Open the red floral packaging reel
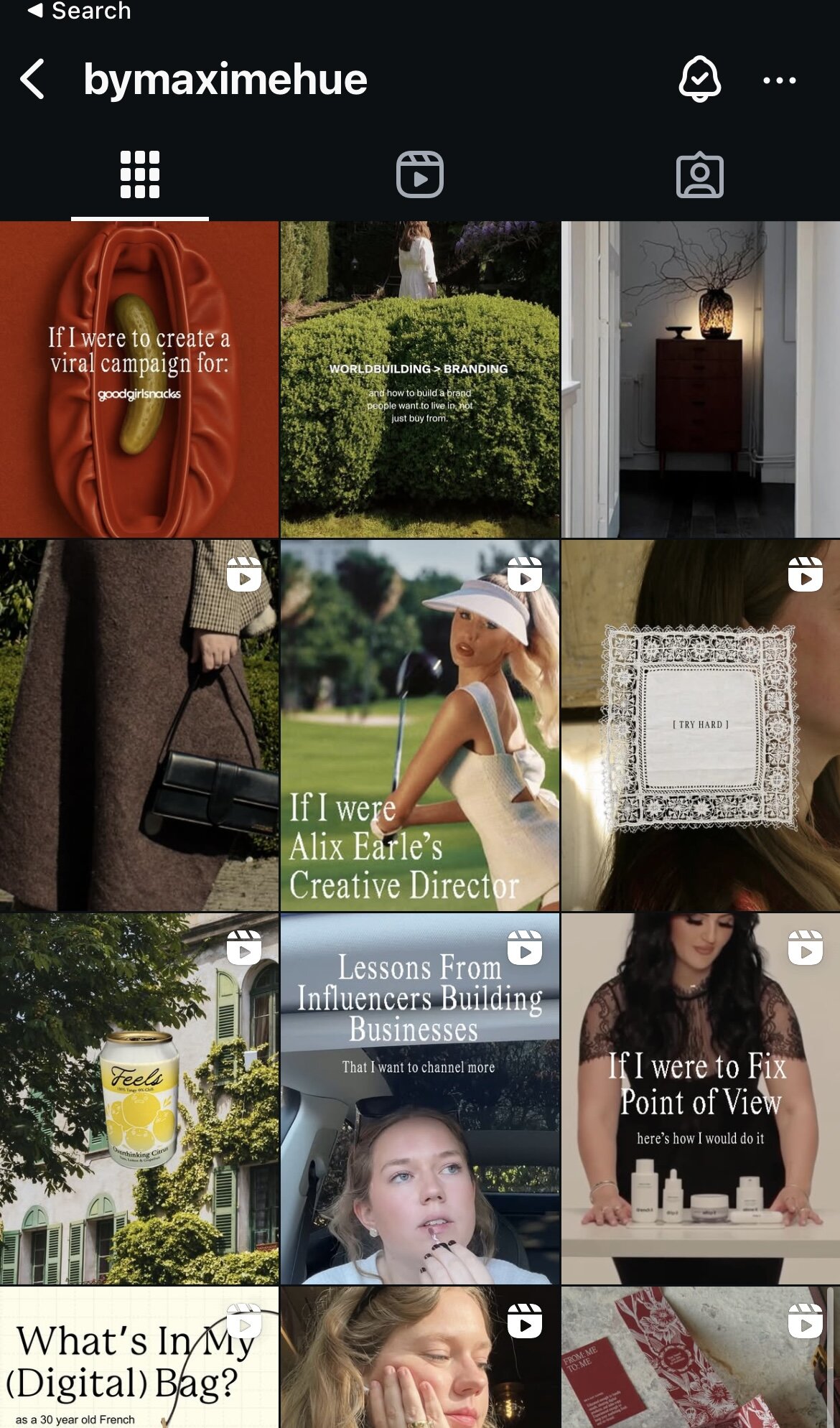 pyautogui.click(x=700, y=1357)
